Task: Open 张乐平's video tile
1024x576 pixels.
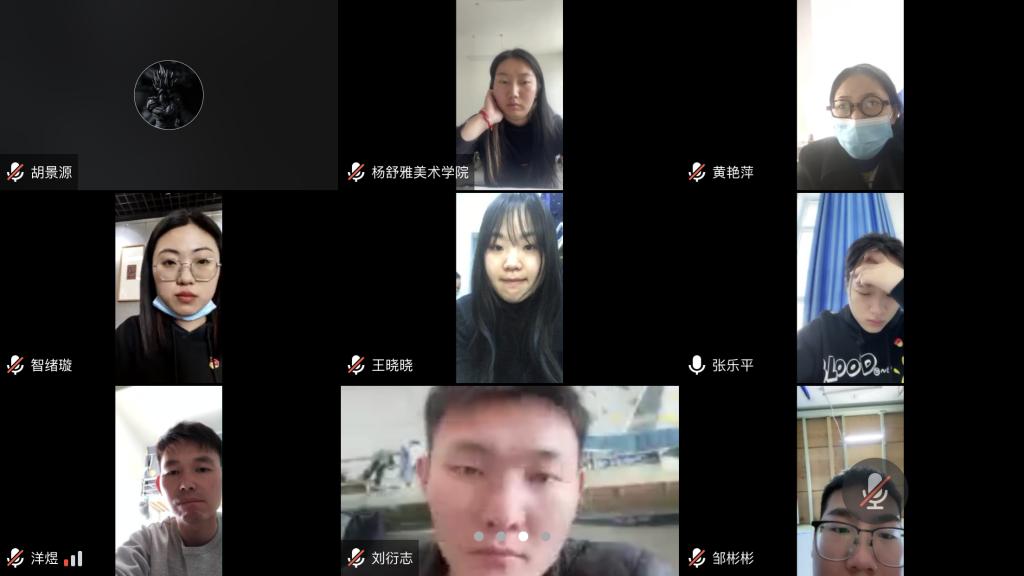Action: click(x=850, y=288)
